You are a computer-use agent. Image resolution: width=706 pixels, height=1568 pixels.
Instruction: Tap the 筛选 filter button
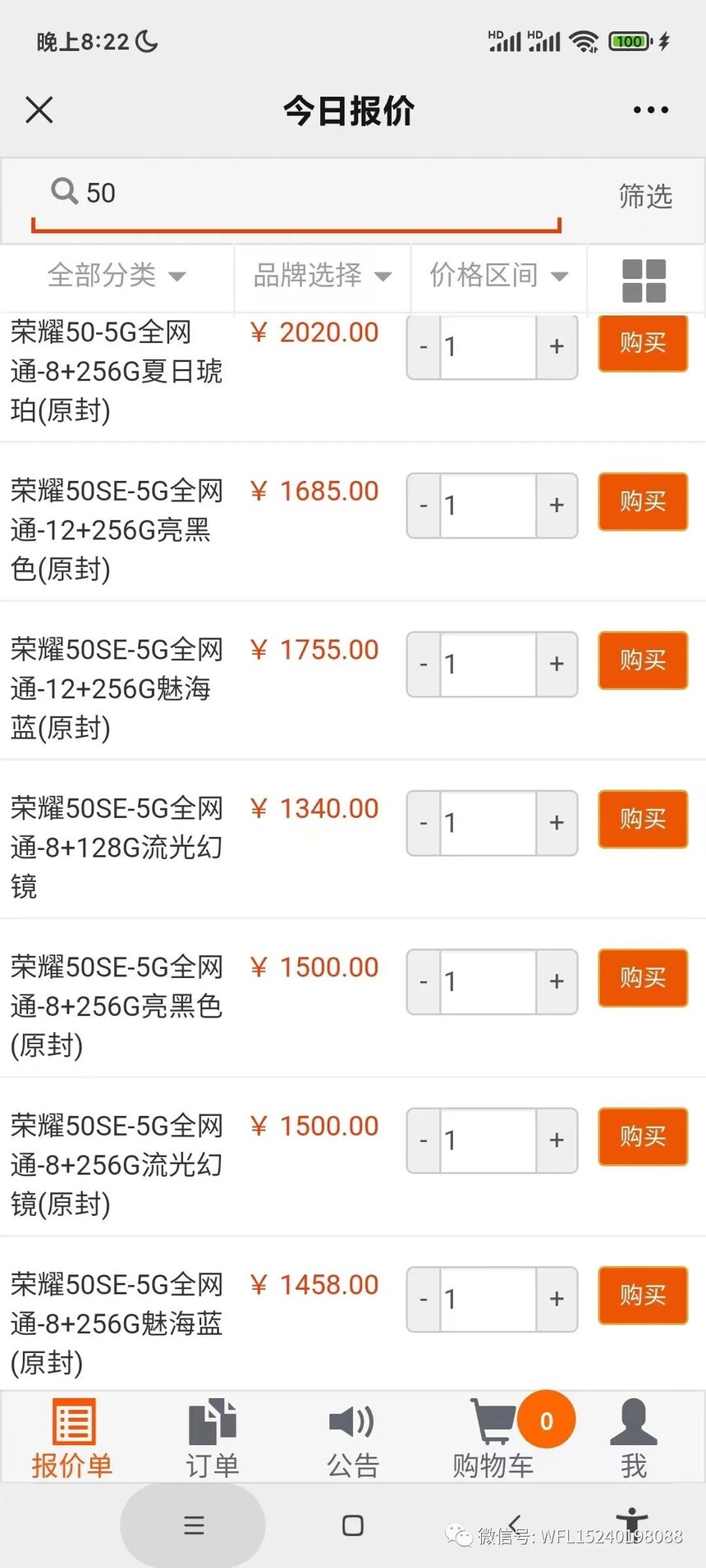[645, 197]
